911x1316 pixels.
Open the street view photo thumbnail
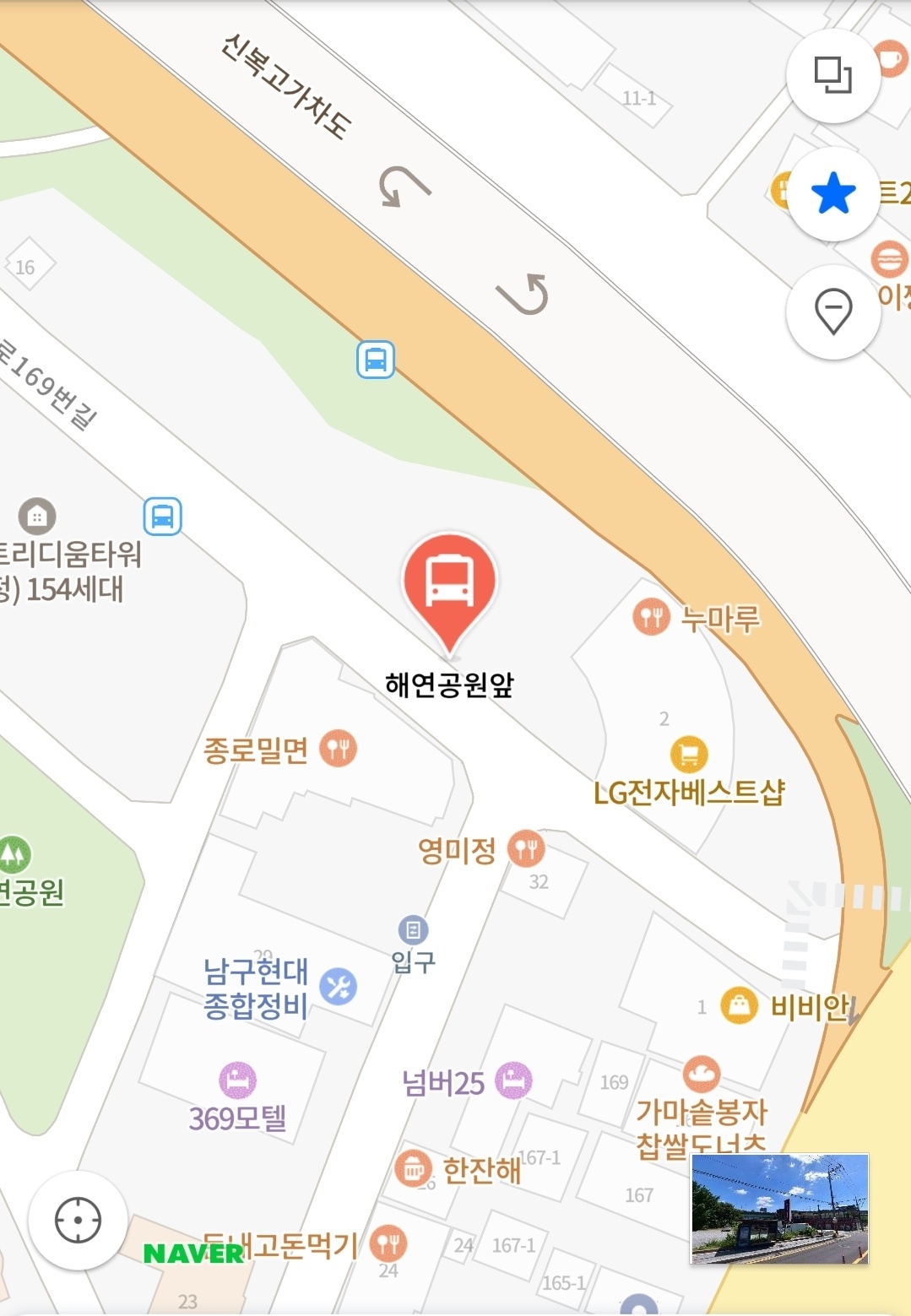(779, 1208)
